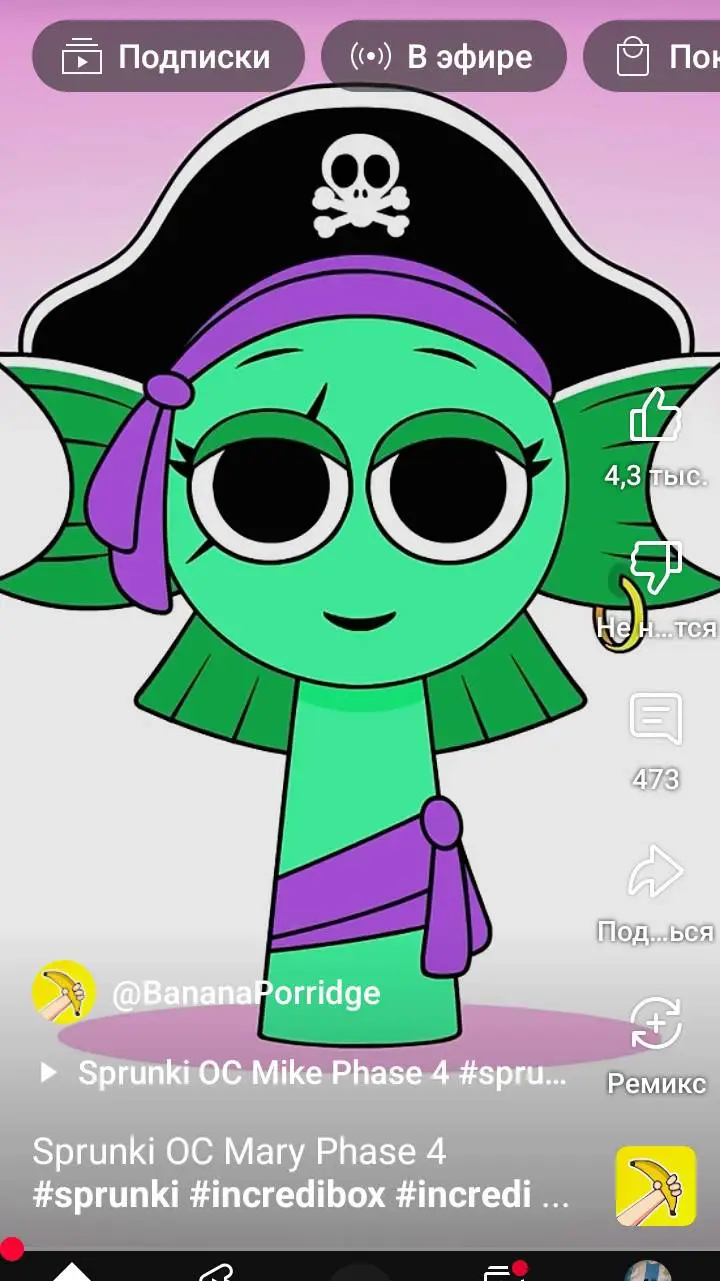Open the Подписки chip

pyautogui.click(x=168, y=56)
